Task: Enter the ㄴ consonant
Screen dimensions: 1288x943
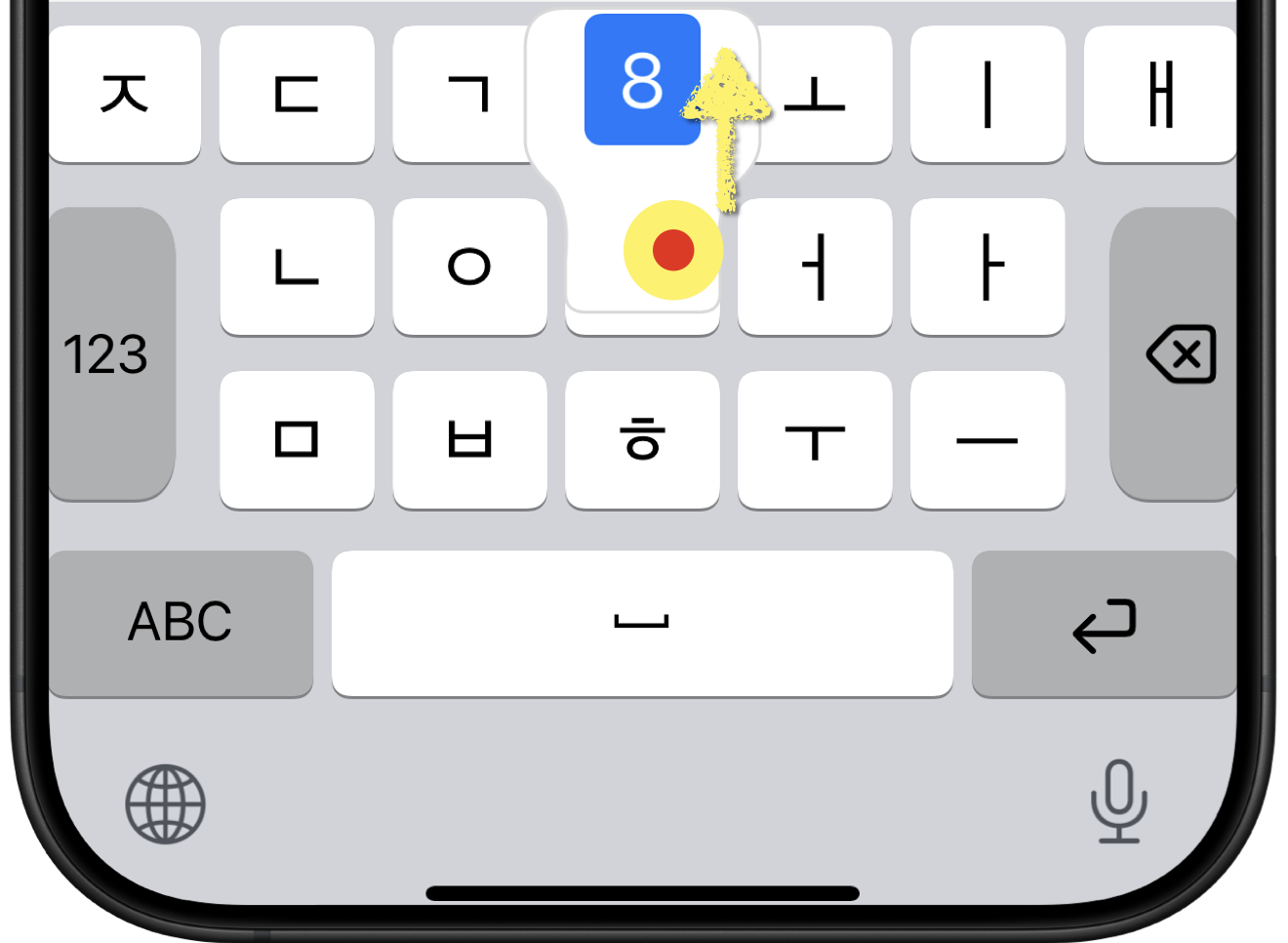Action: pyautogui.click(x=297, y=266)
